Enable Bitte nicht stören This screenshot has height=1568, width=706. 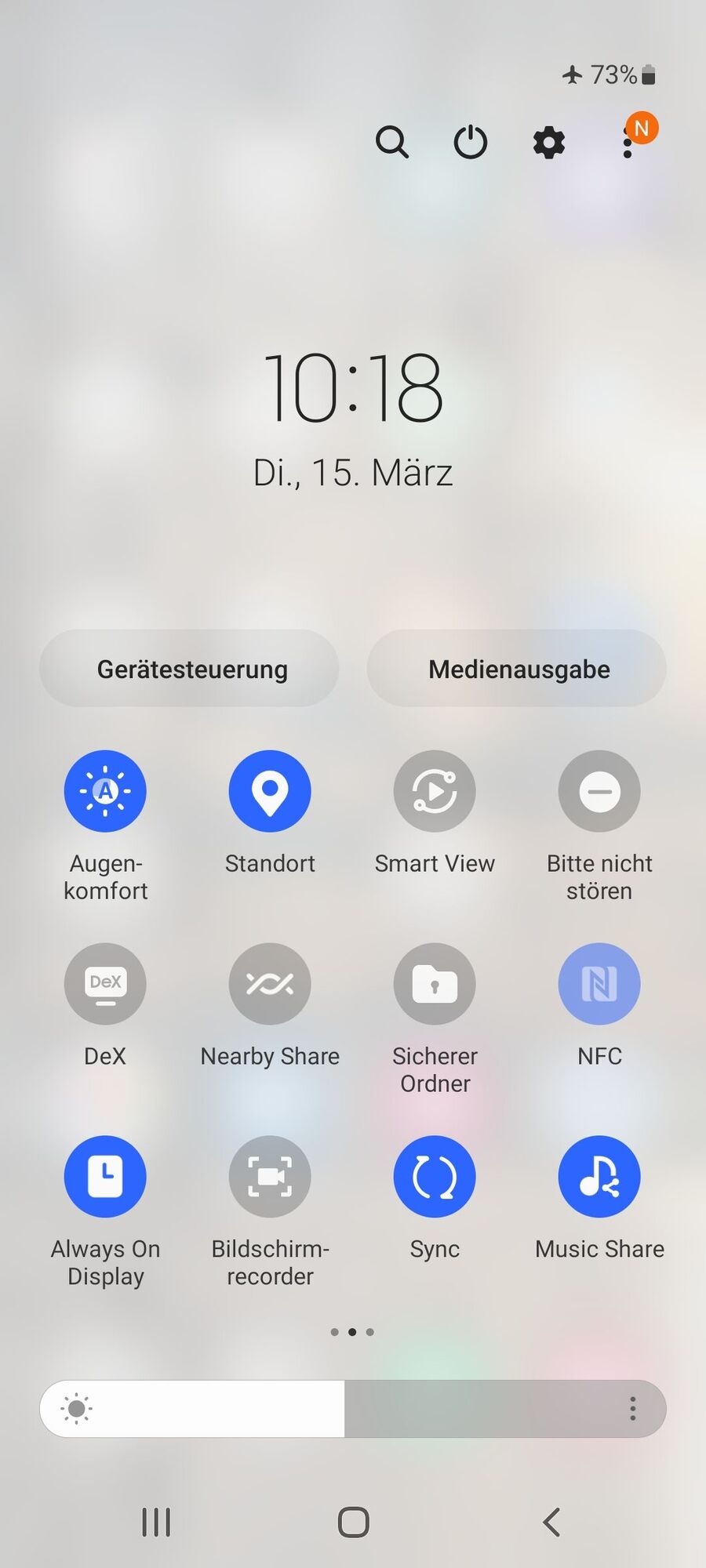[599, 791]
